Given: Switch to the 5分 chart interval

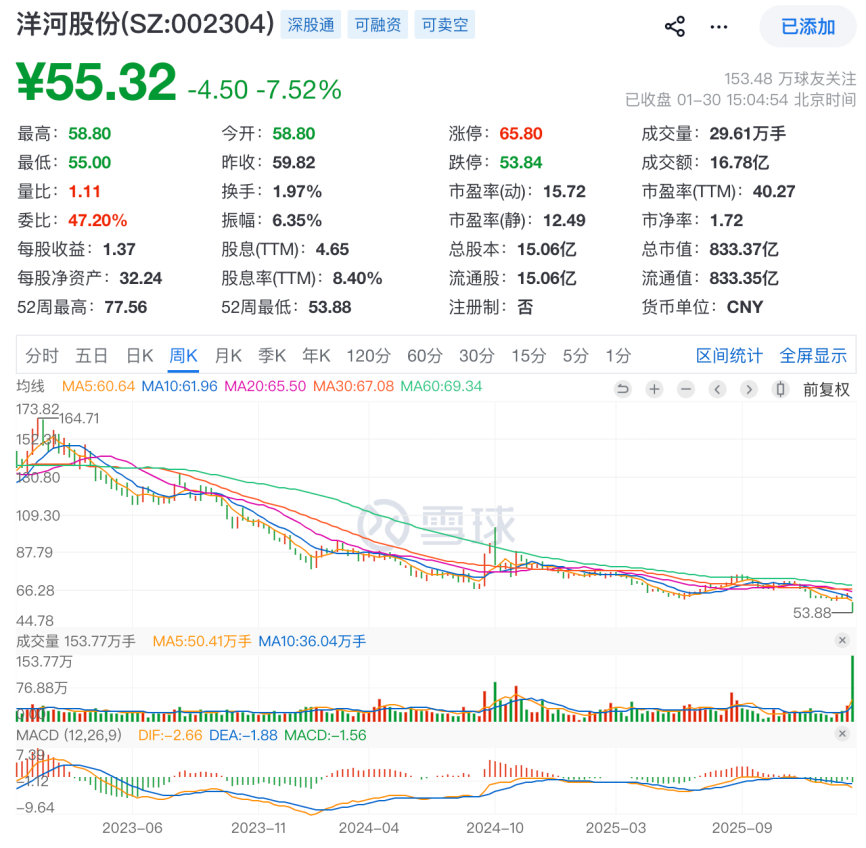Looking at the screenshot, I should [575, 355].
